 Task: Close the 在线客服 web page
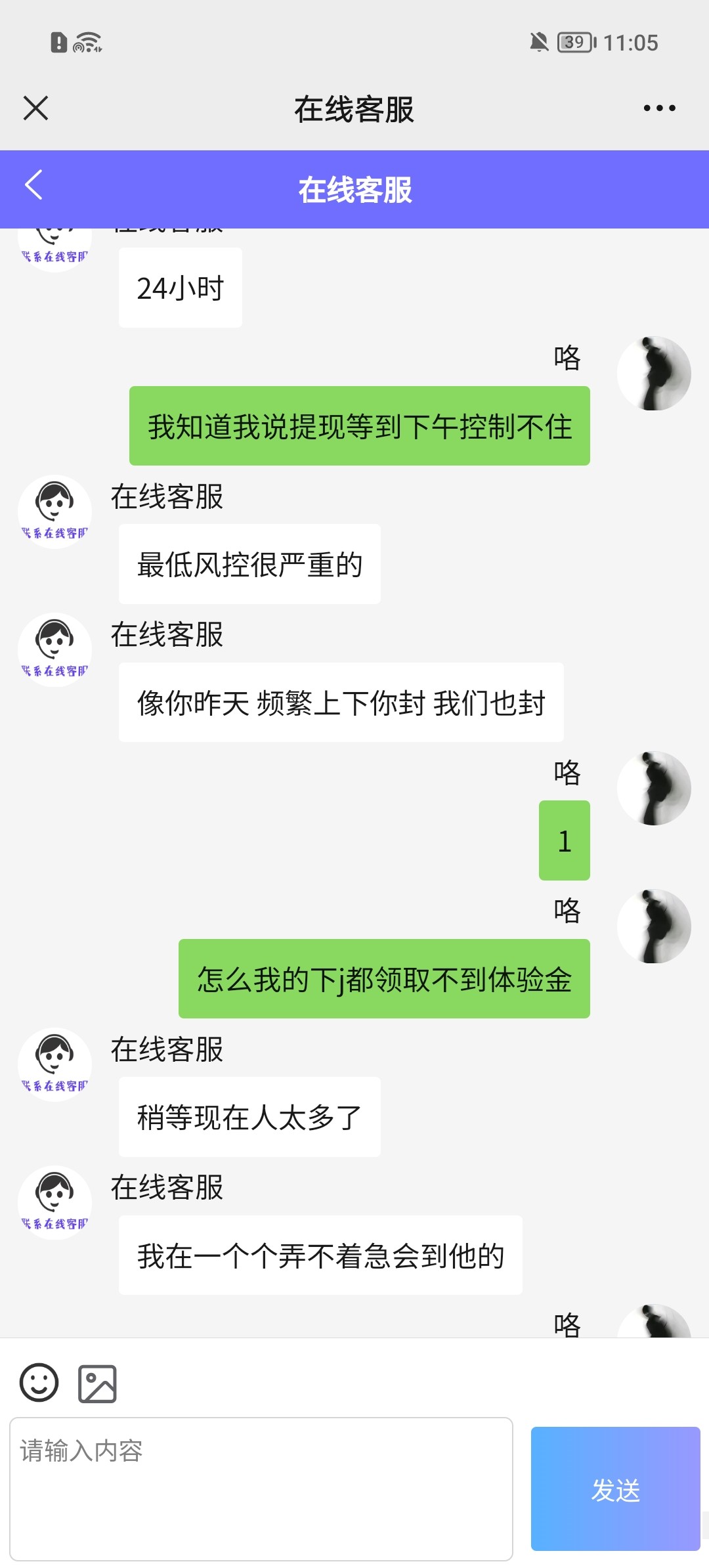[x=35, y=108]
